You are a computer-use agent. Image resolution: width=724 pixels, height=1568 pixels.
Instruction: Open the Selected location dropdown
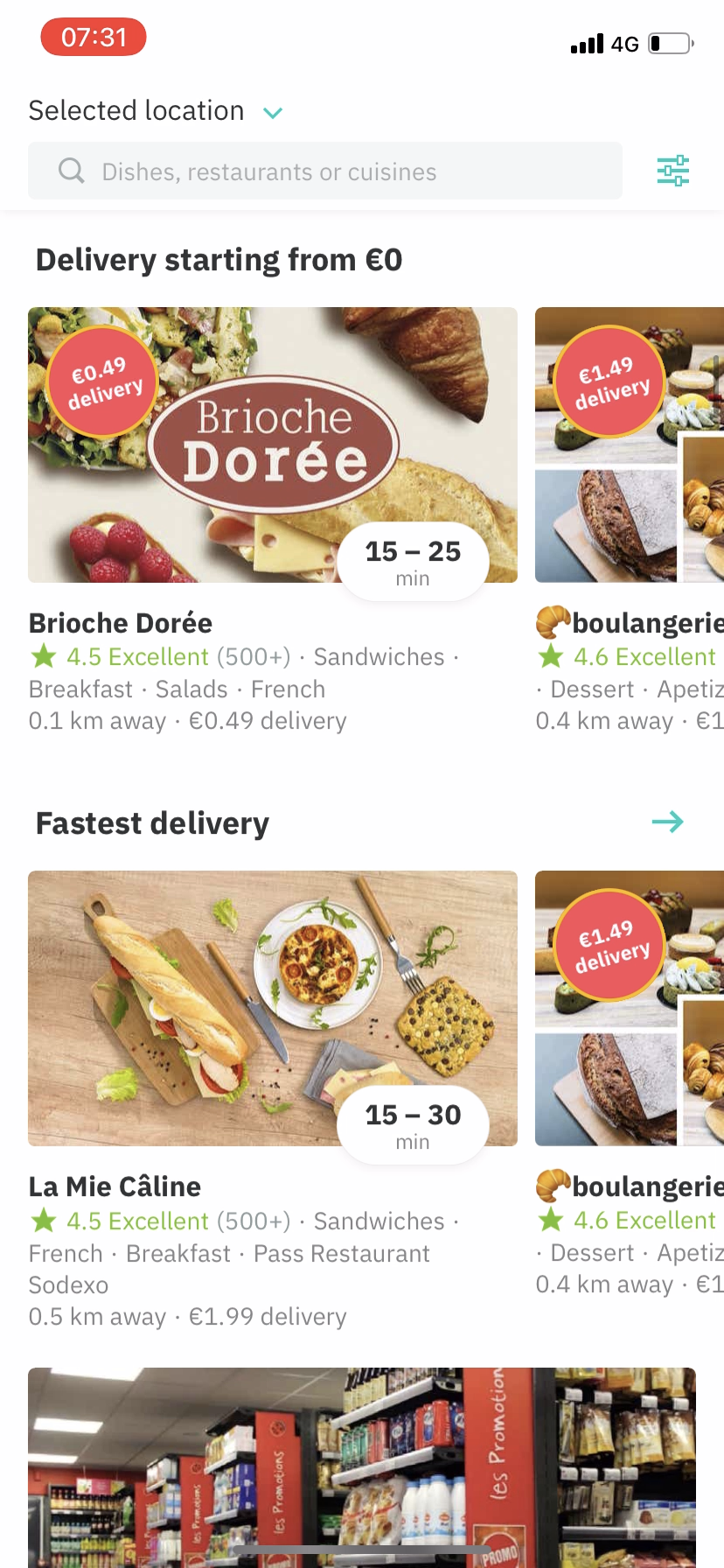click(x=136, y=110)
